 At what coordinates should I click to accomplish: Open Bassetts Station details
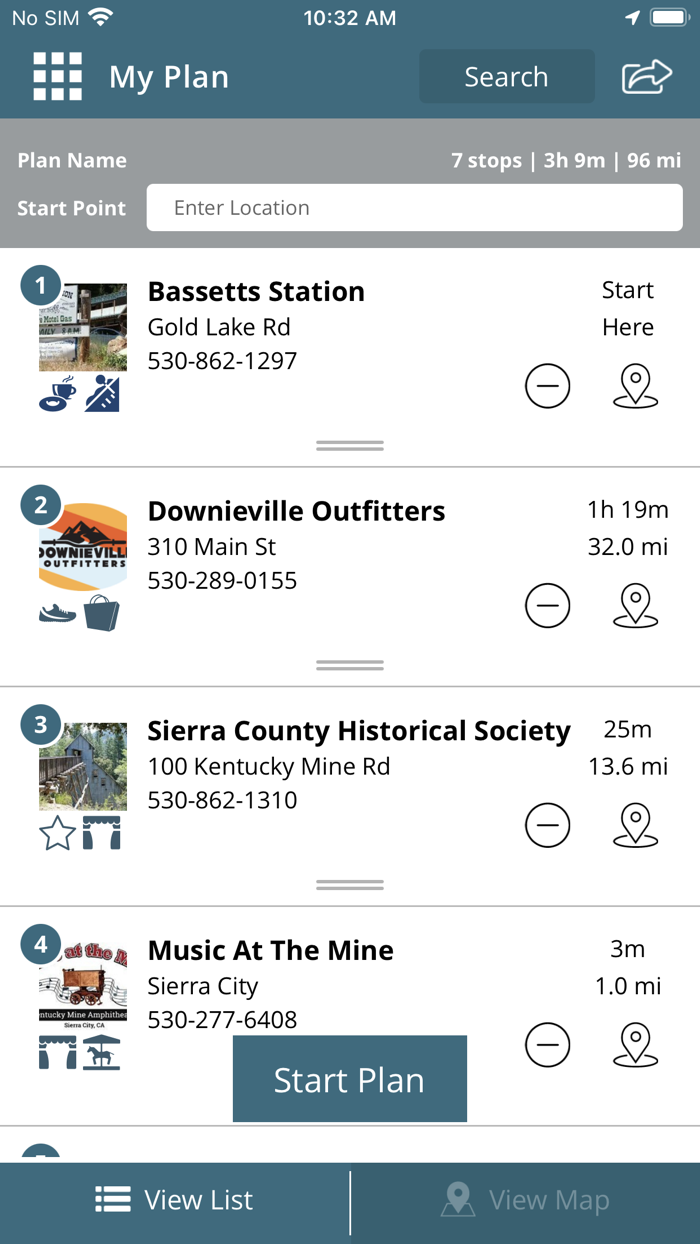click(256, 292)
